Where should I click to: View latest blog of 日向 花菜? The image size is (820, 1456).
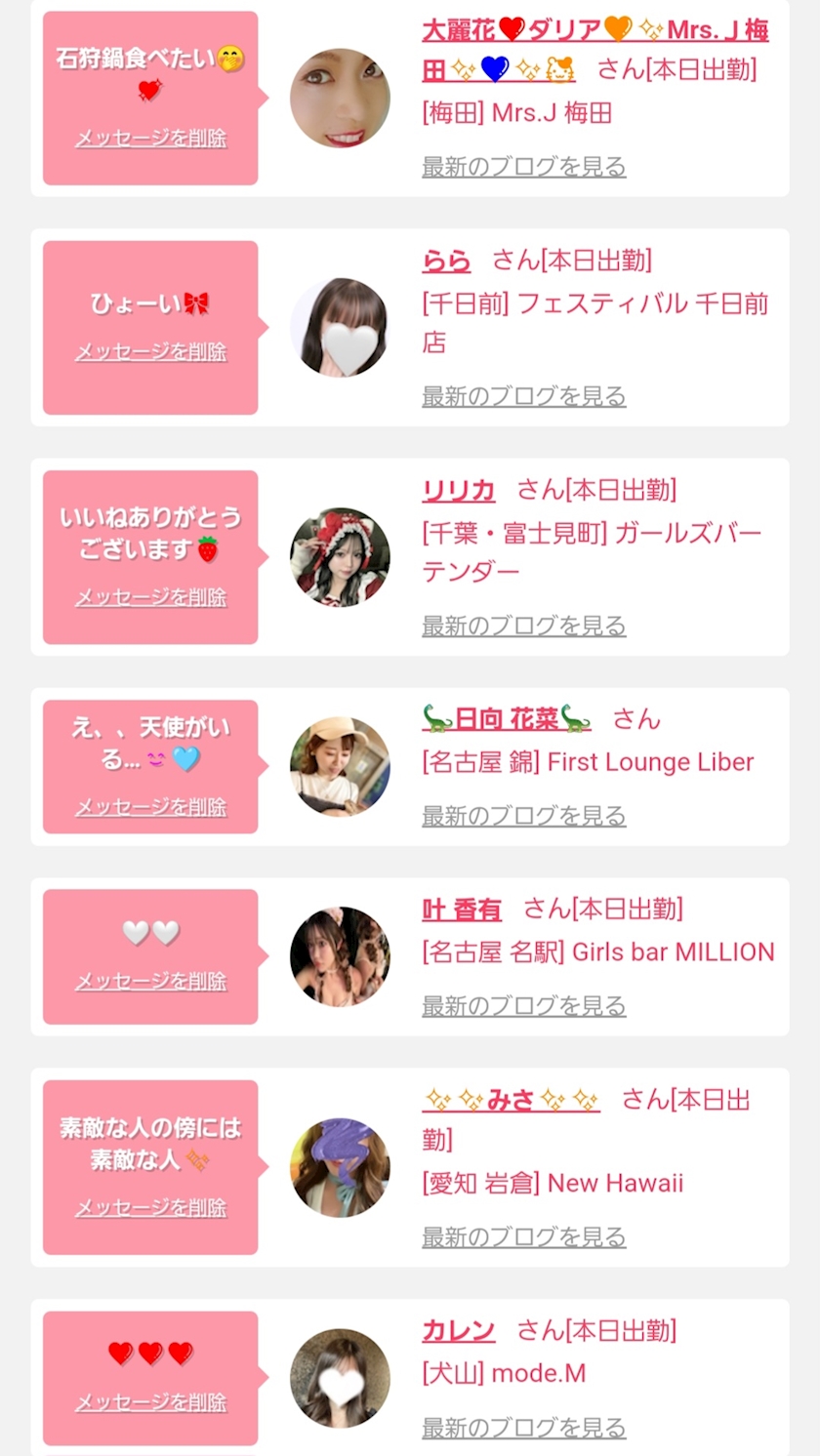(x=523, y=815)
